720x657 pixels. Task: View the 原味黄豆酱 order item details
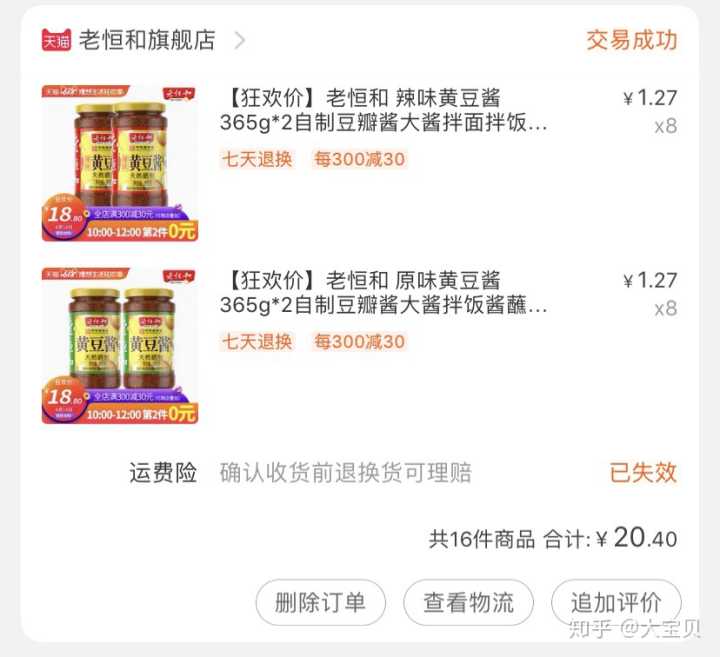[x=384, y=293]
